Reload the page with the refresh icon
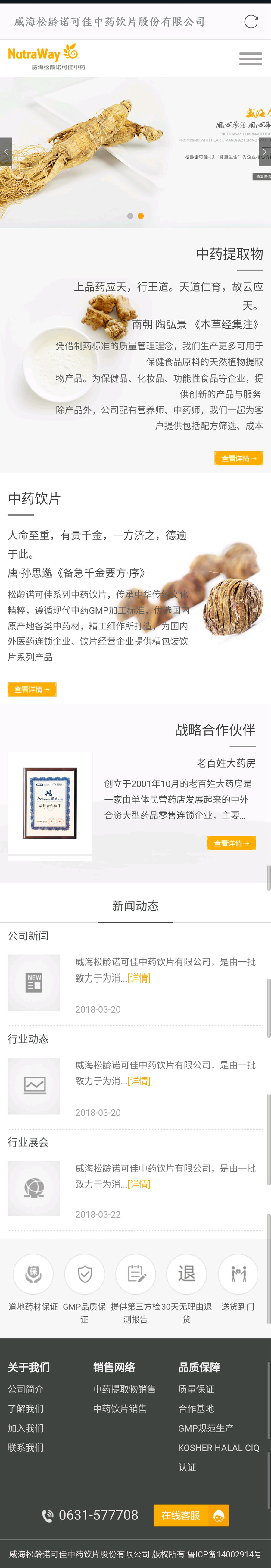271x1568 pixels. pos(250,22)
